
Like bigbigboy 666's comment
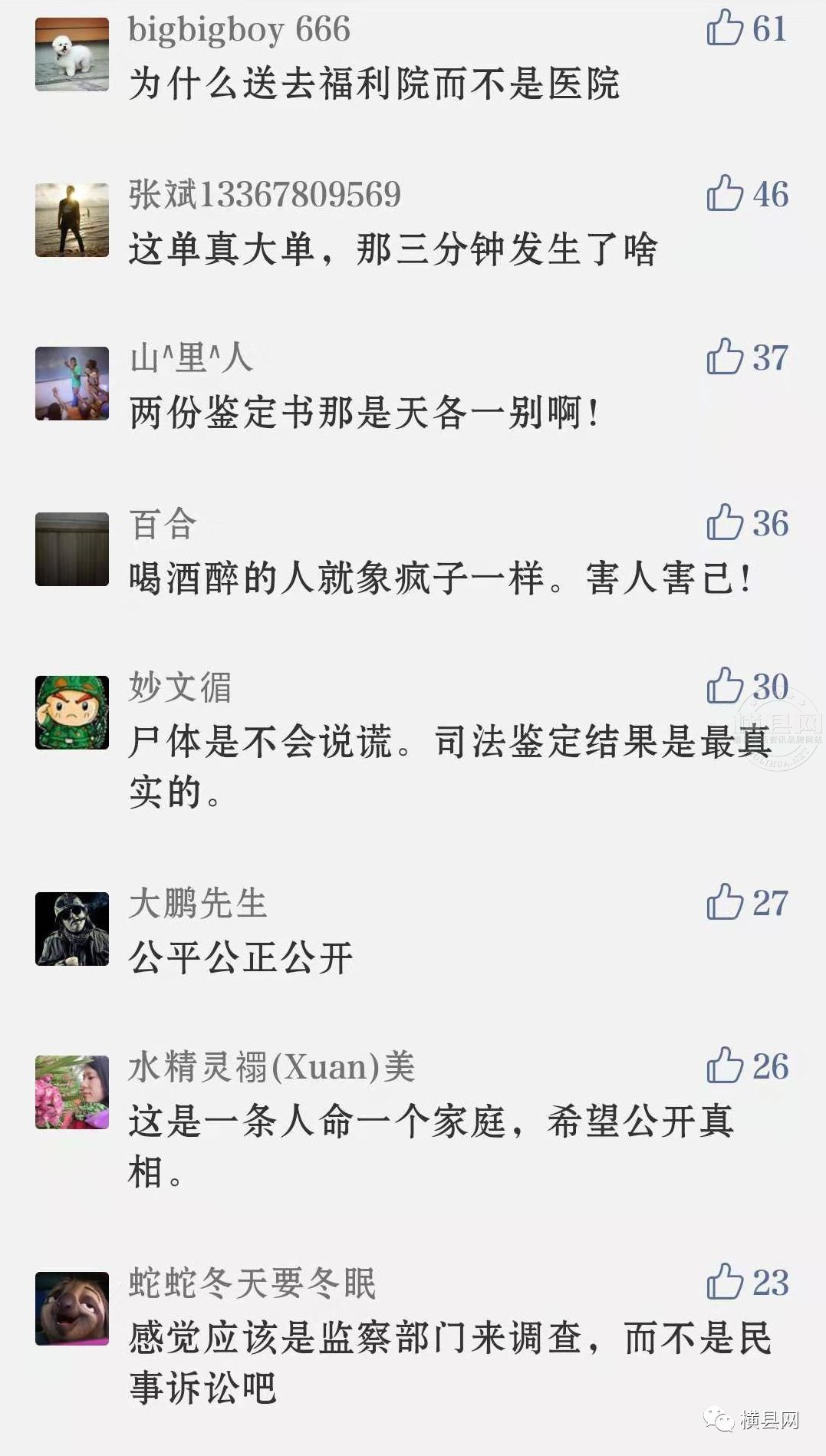[x=725, y=28]
